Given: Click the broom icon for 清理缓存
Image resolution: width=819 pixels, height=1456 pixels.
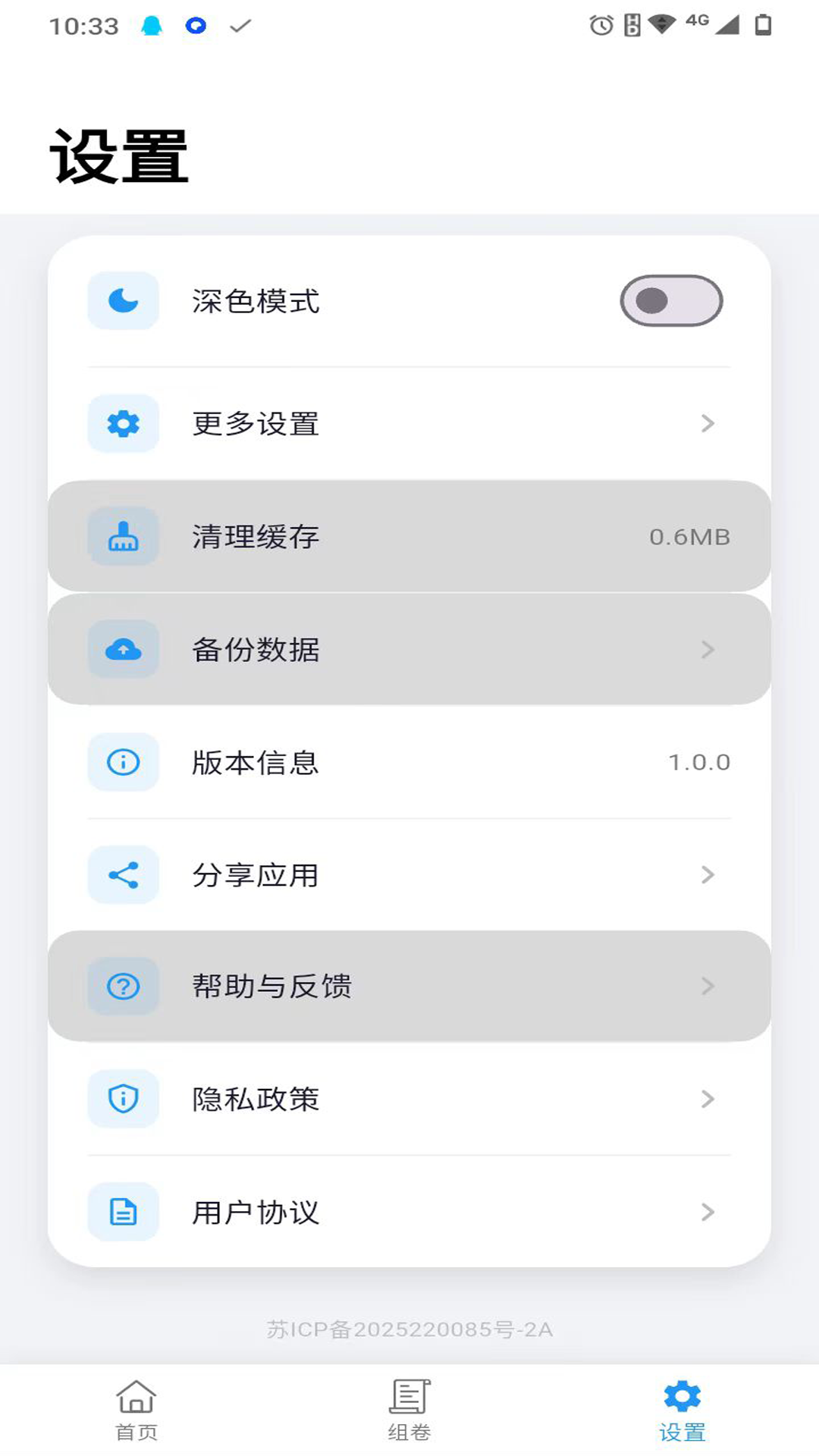Looking at the screenshot, I should pos(123,536).
